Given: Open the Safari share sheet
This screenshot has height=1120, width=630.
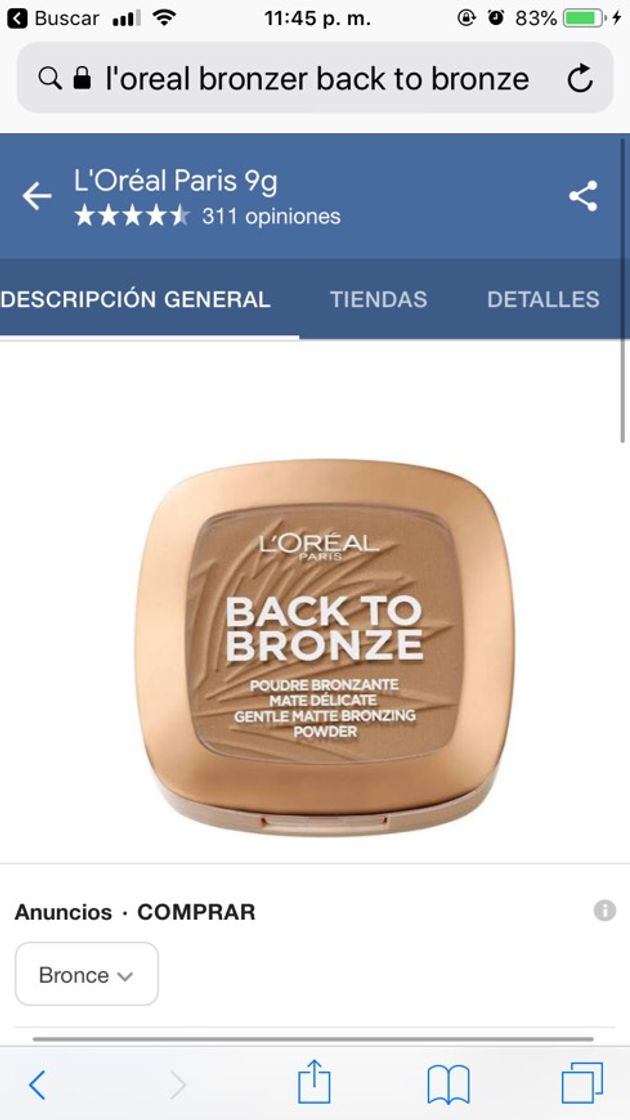Looking at the screenshot, I should coord(314,1083).
